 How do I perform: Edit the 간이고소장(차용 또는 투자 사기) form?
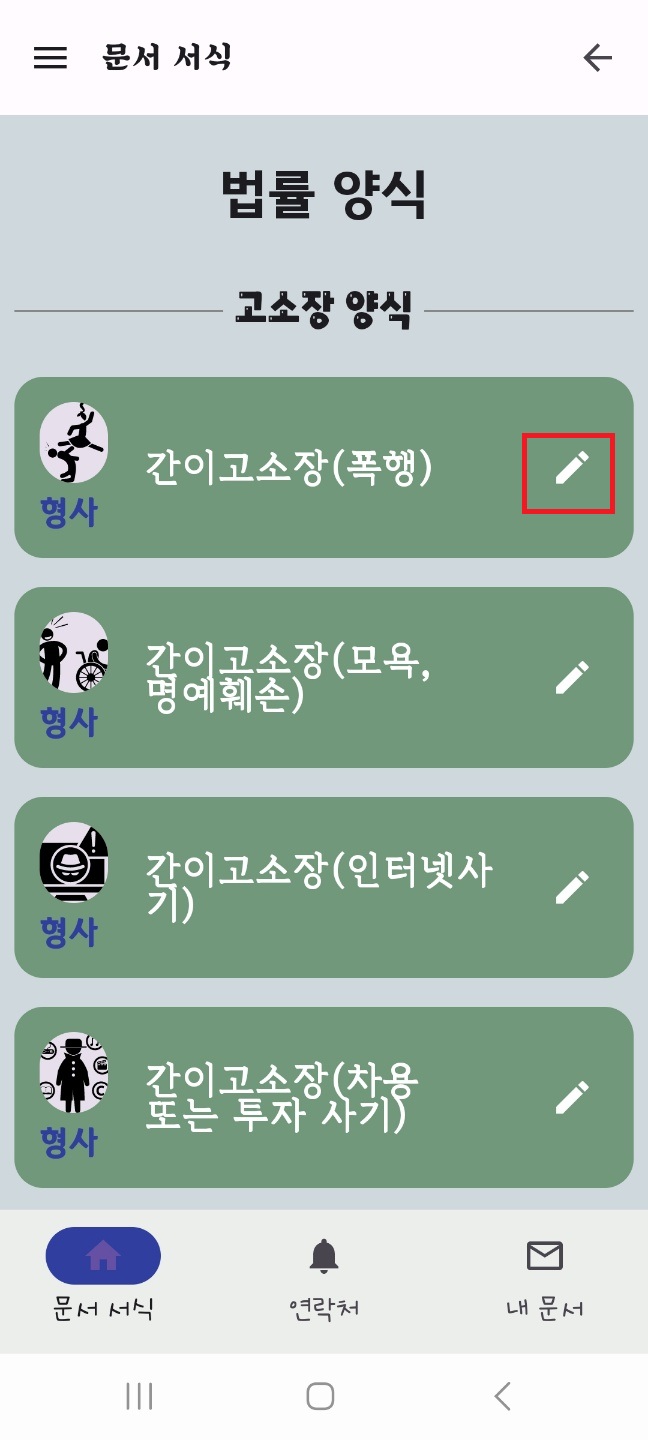tap(572, 1098)
